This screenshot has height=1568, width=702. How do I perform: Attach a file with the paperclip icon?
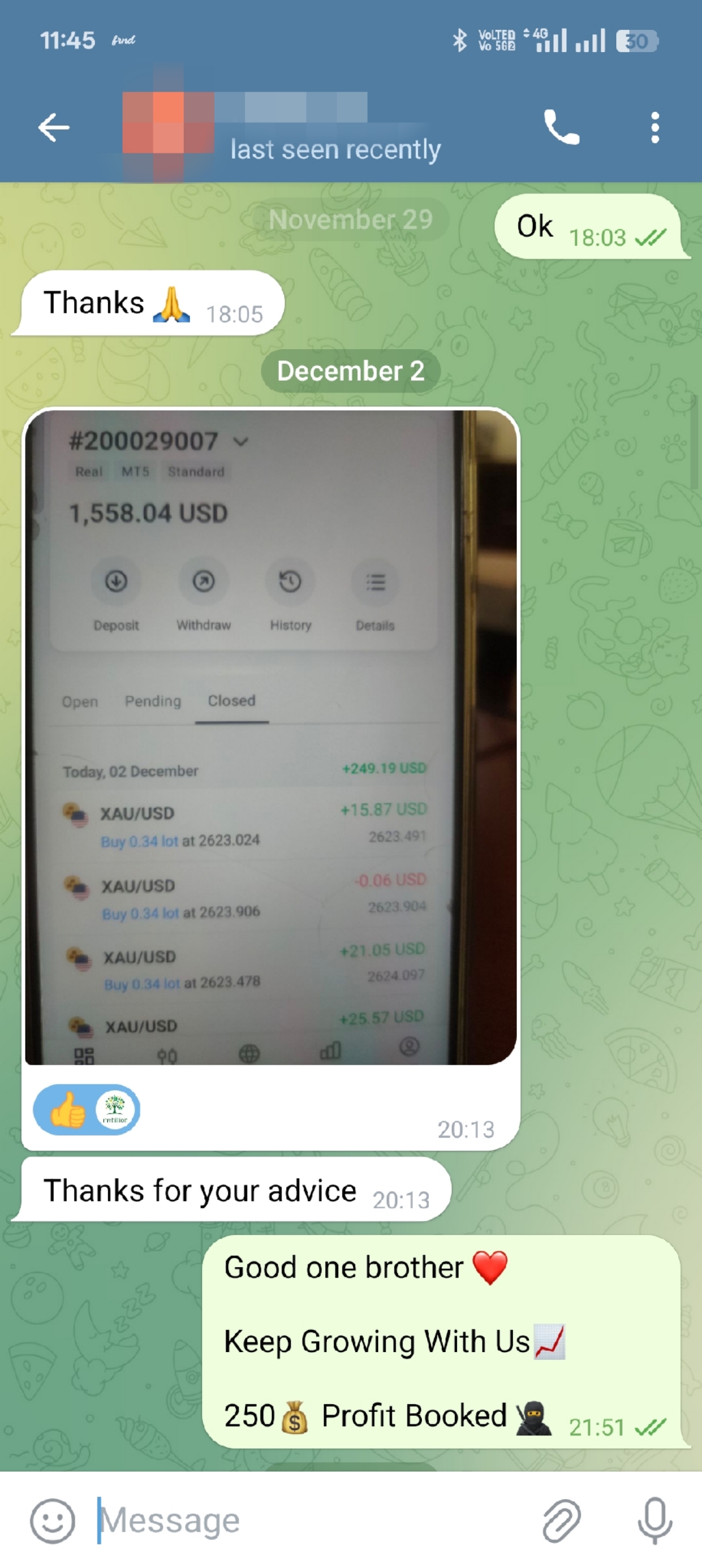(x=561, y=1521)
